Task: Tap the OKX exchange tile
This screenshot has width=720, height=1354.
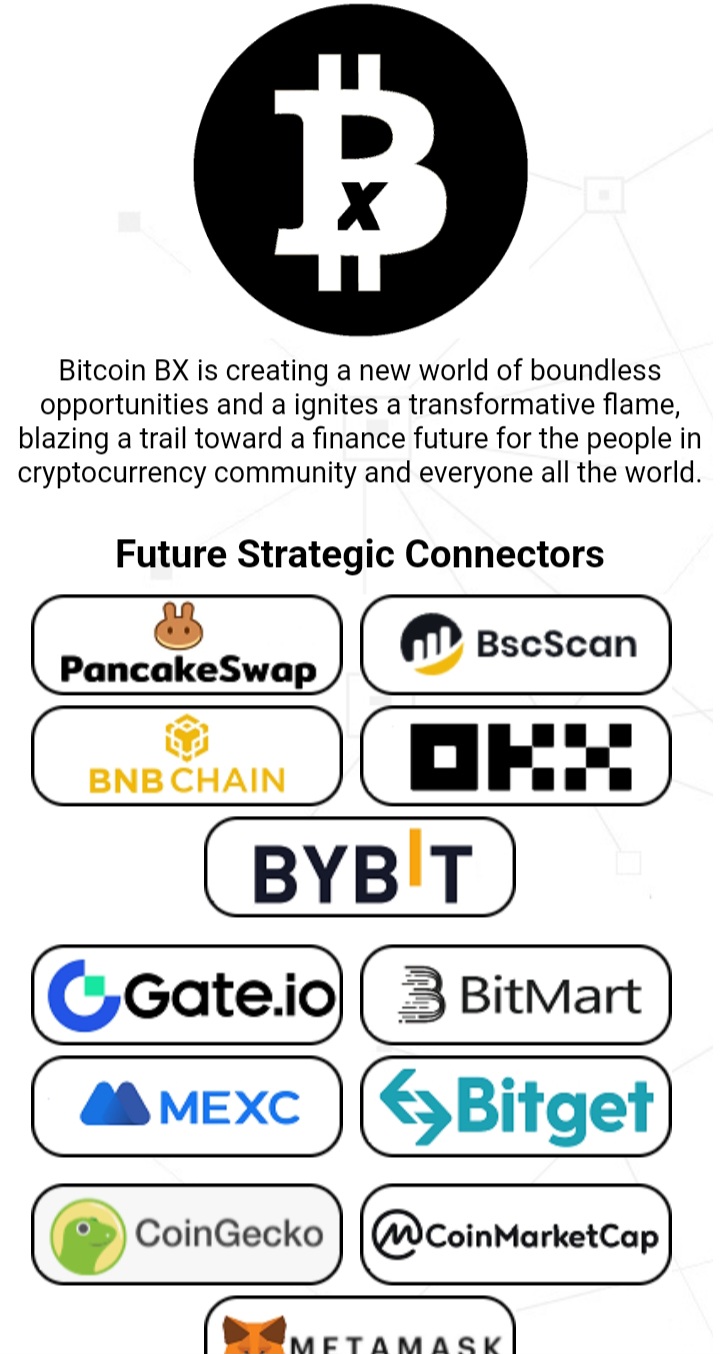Action: [515, 756]
